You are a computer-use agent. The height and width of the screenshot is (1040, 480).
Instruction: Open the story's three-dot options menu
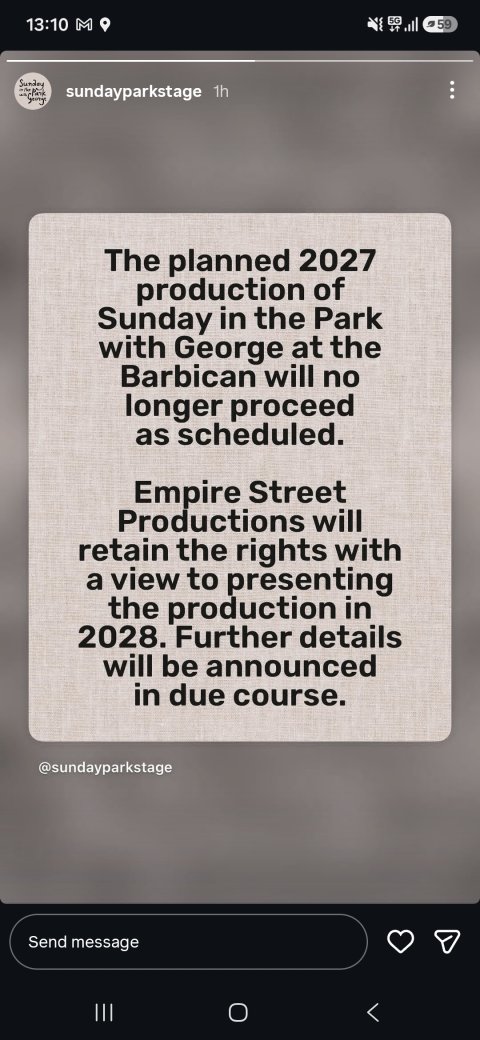tap(451, 90)
